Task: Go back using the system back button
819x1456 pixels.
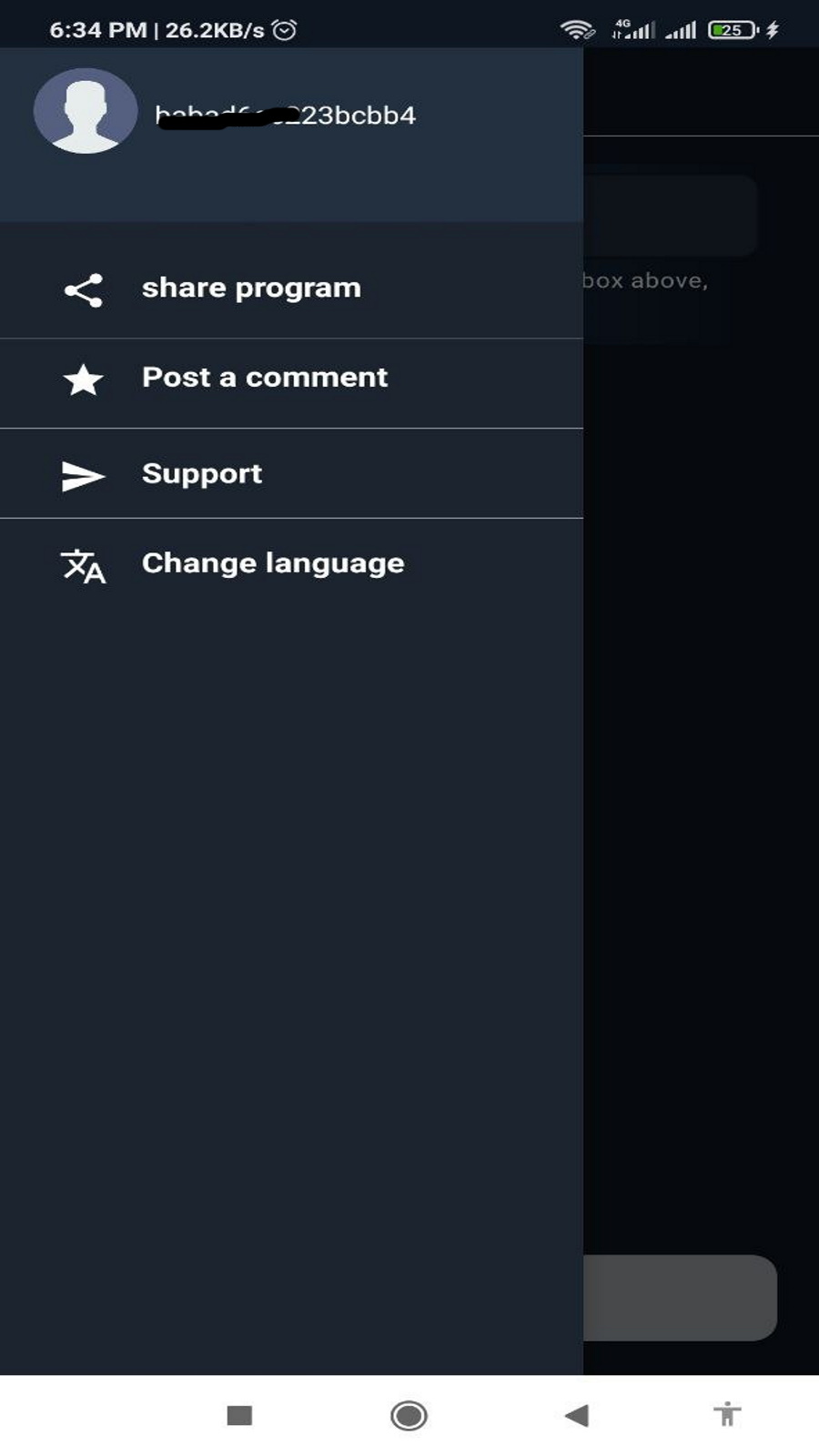Action: pos(577,1415)
